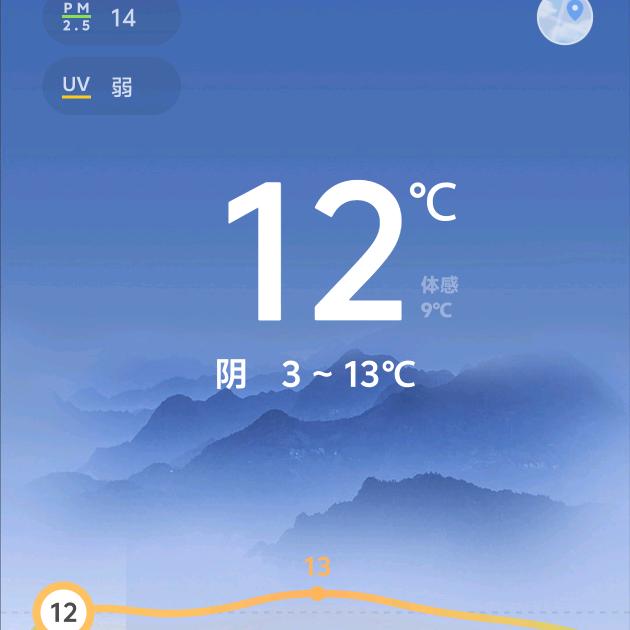Image resolution: width=630 pixels, height=630 pixels.
Task: Select the current 12° point on the hourly chart
Action: point(64,611)
